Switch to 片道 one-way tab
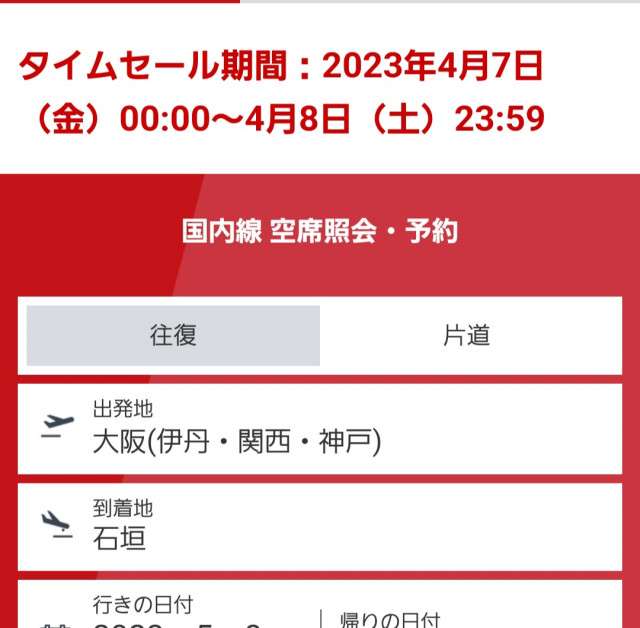Image resolution: width=640 pixels, height=628 pixels. 467,336
